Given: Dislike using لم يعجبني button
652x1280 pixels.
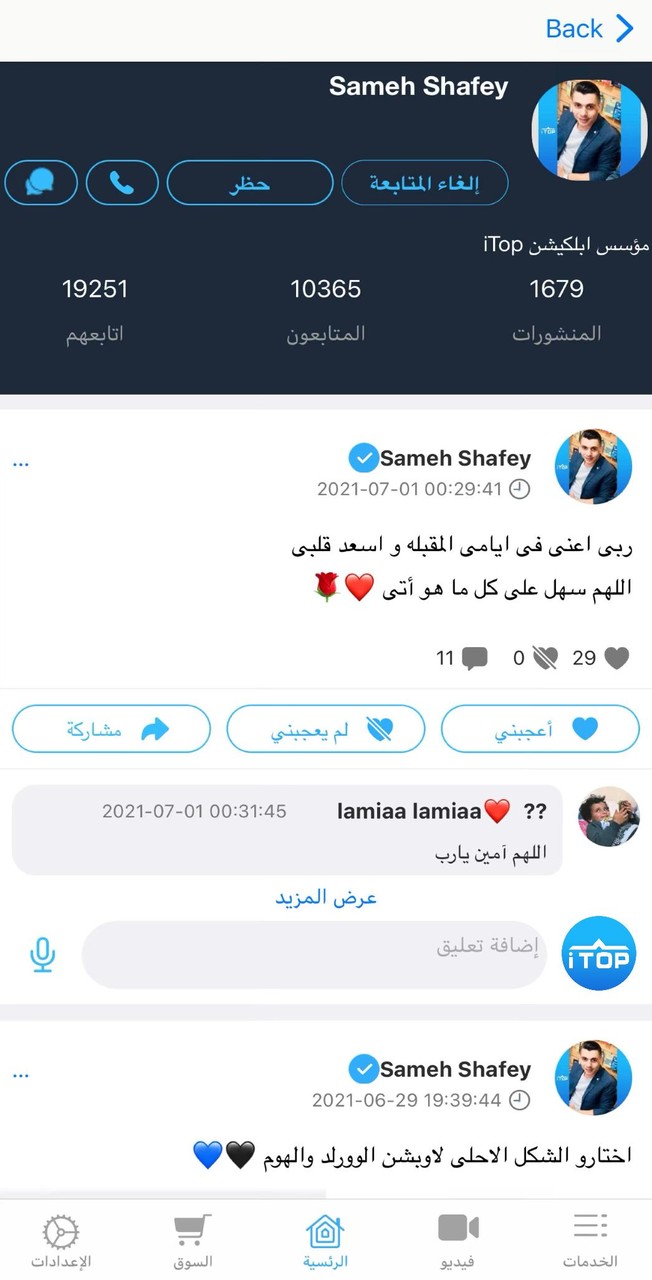Looking at the screenshot, I should (326, 729).
